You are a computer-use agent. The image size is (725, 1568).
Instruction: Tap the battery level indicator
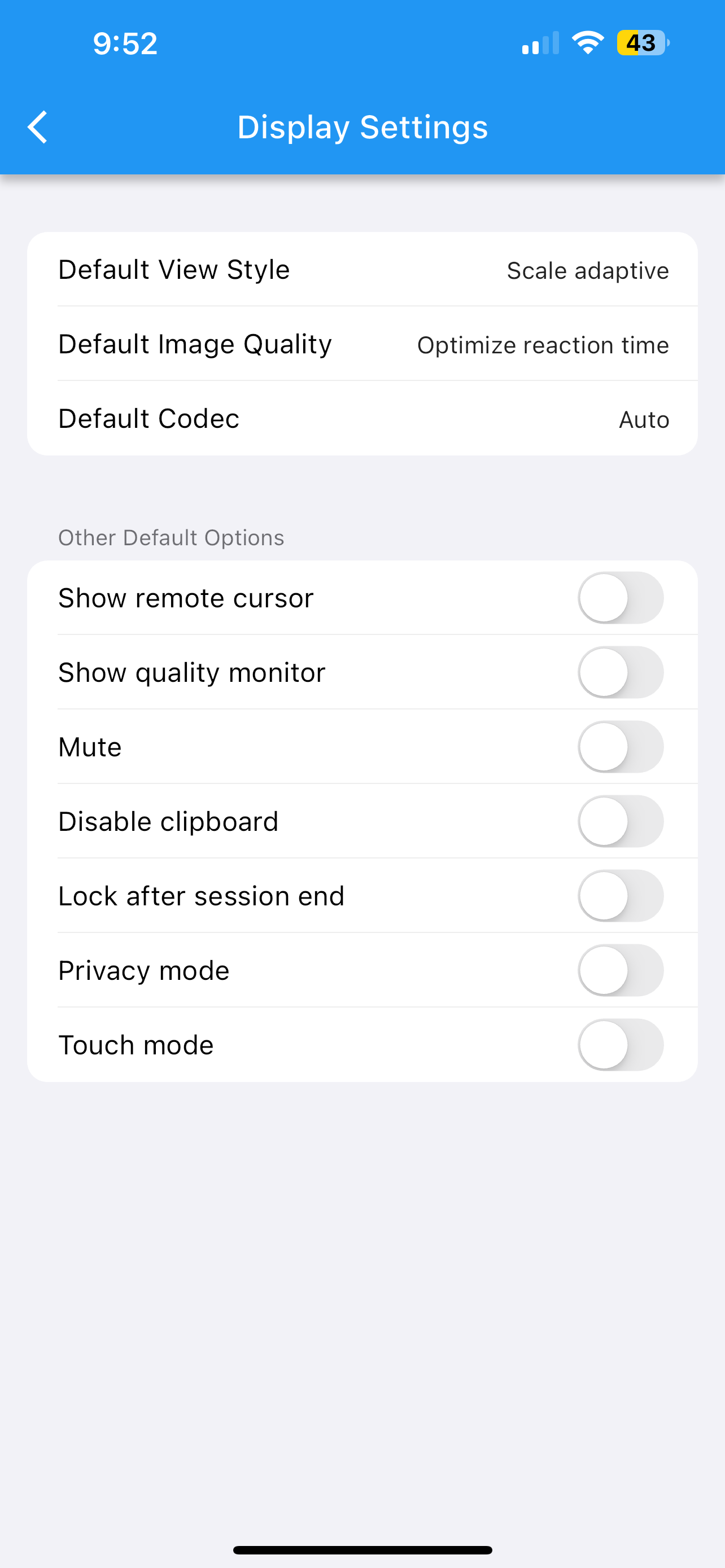click(639, 41)
